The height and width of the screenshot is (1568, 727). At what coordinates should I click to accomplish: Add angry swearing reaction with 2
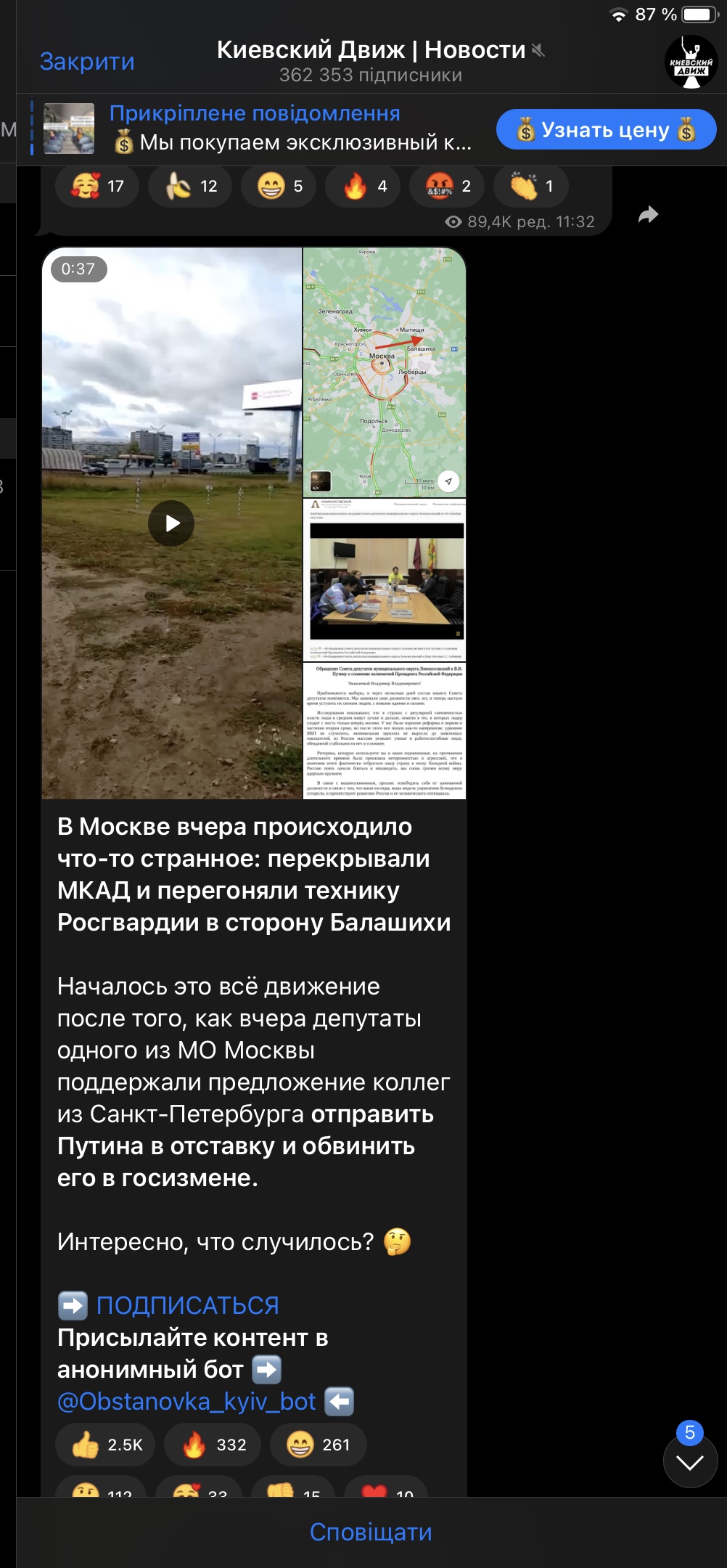pyautogui.click(x=448, y=187)
